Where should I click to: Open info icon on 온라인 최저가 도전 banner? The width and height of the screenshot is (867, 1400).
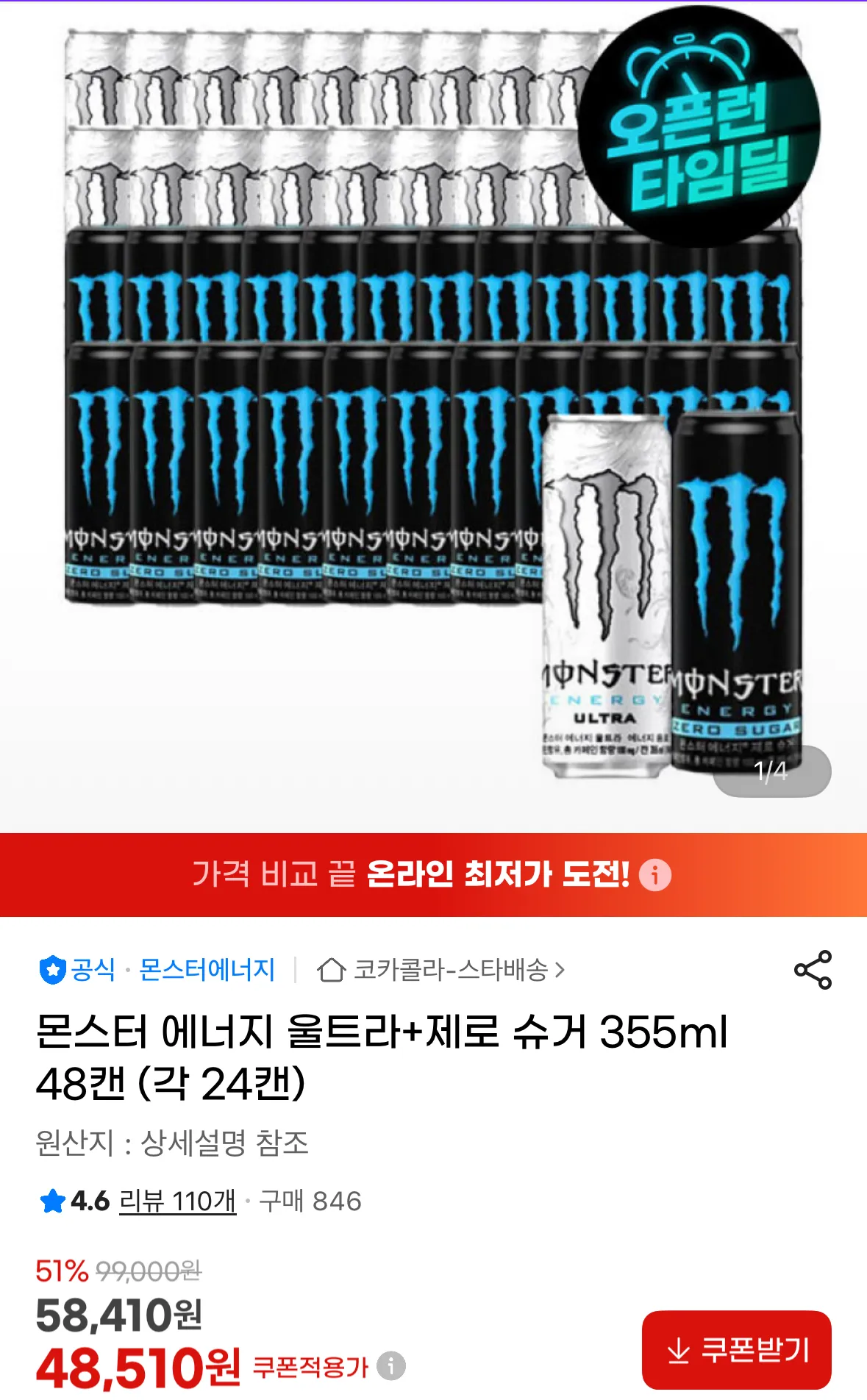tap(654, 875)
